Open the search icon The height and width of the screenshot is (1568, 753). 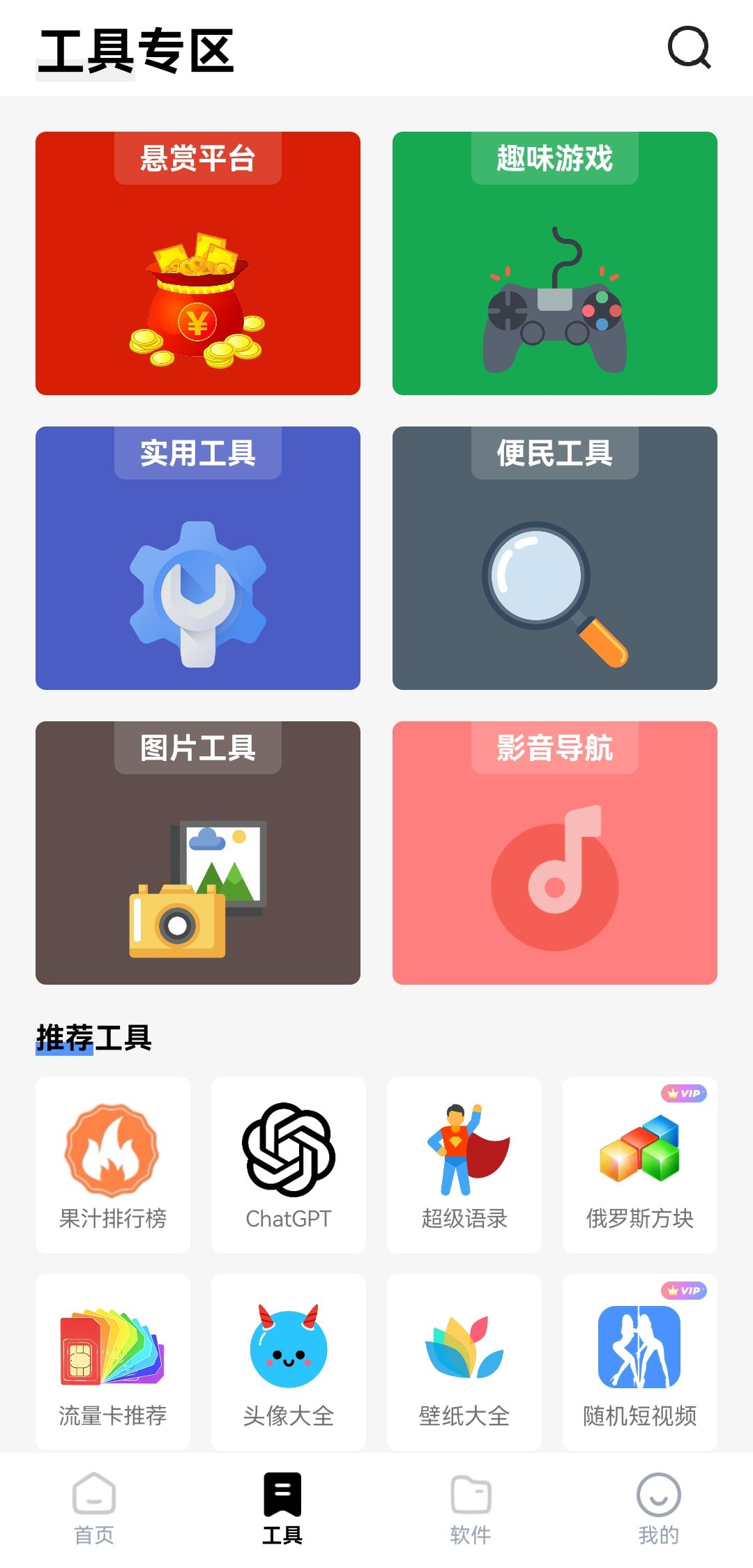click(x=689, y=47)
